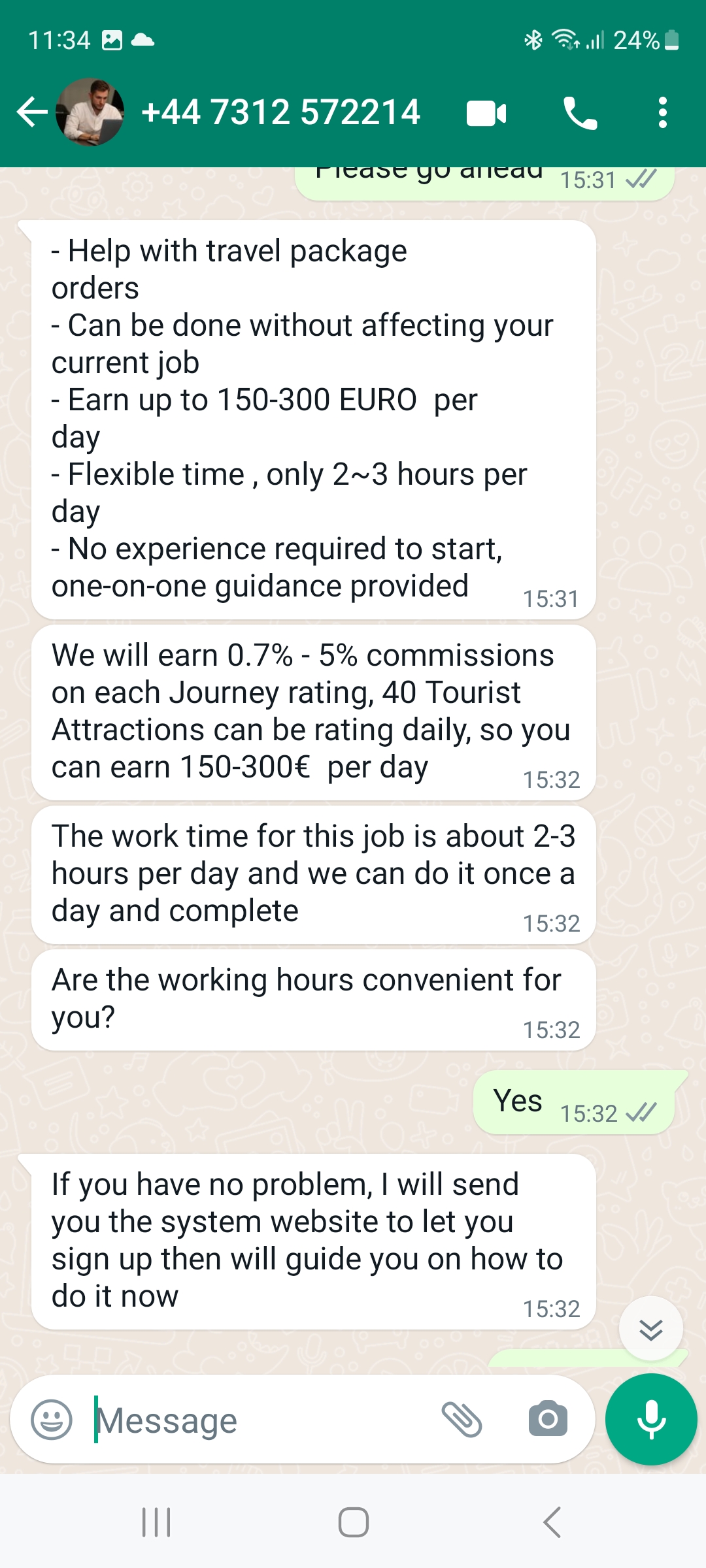Open contact info for +44 7312 572214
706x1568 pixels.
(x=281, y=112)
